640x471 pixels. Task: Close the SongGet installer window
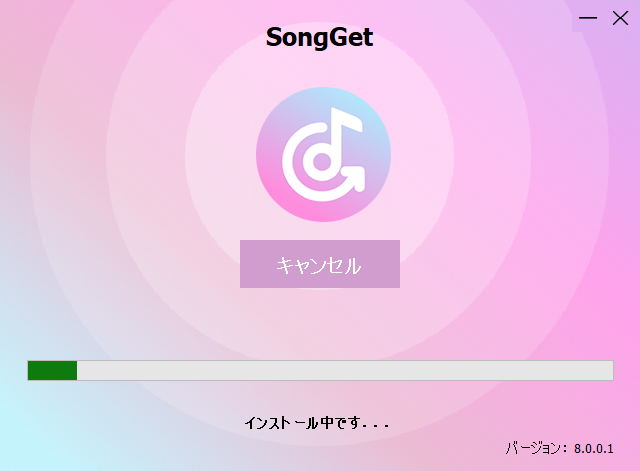(x=620, y=18)
